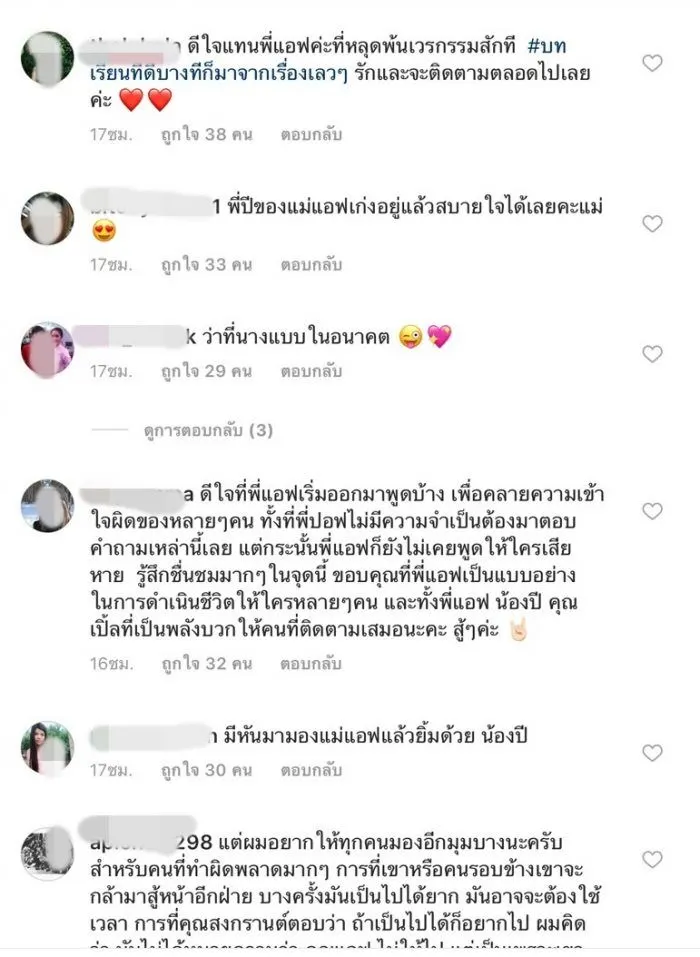Like the comment มีหันมามองแม่แอฟแล้วยิ้มด้วย
Image resolution: width=700 pixels, height=957 pixels.
(652, 753)
